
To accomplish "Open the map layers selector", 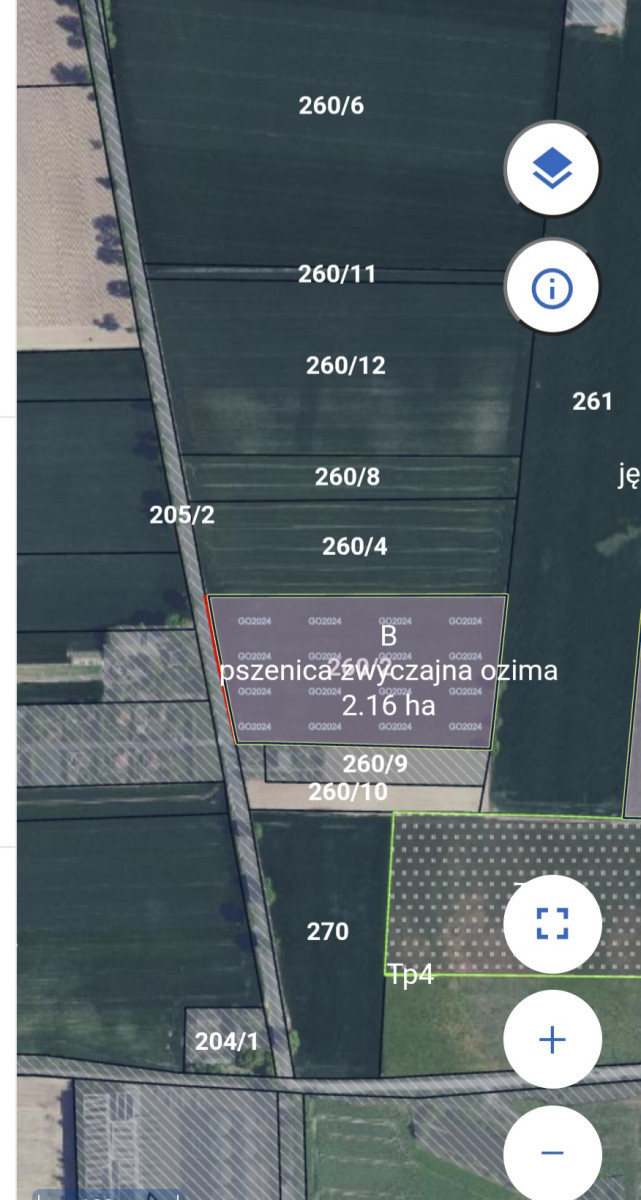I will tap(552, 169).
